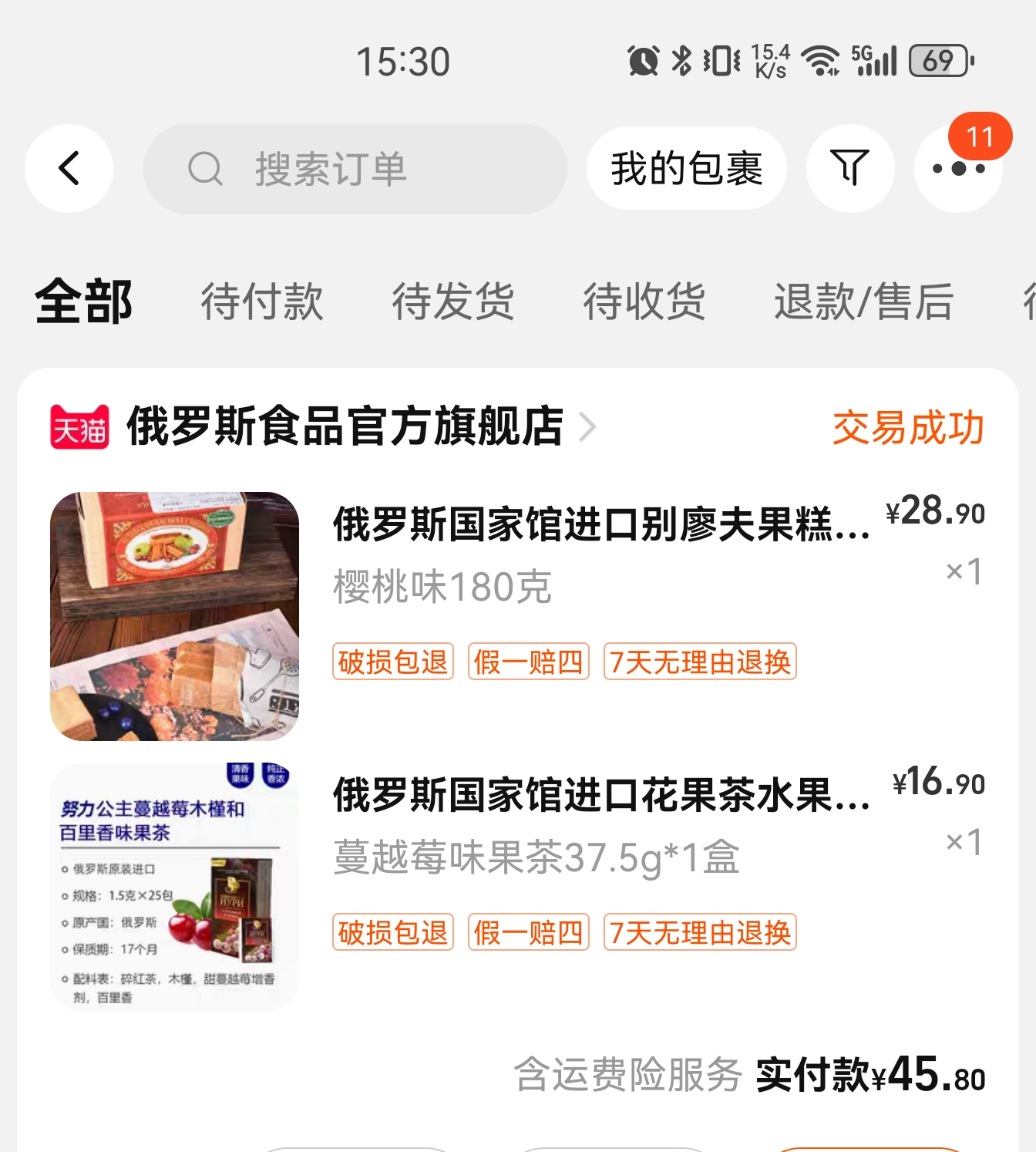Go back using the back arrow

pos(69,168)
